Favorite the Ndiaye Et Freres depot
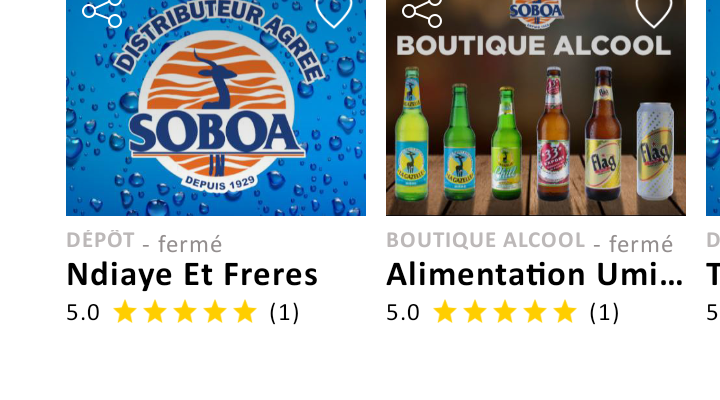 [x=333, y=12]
